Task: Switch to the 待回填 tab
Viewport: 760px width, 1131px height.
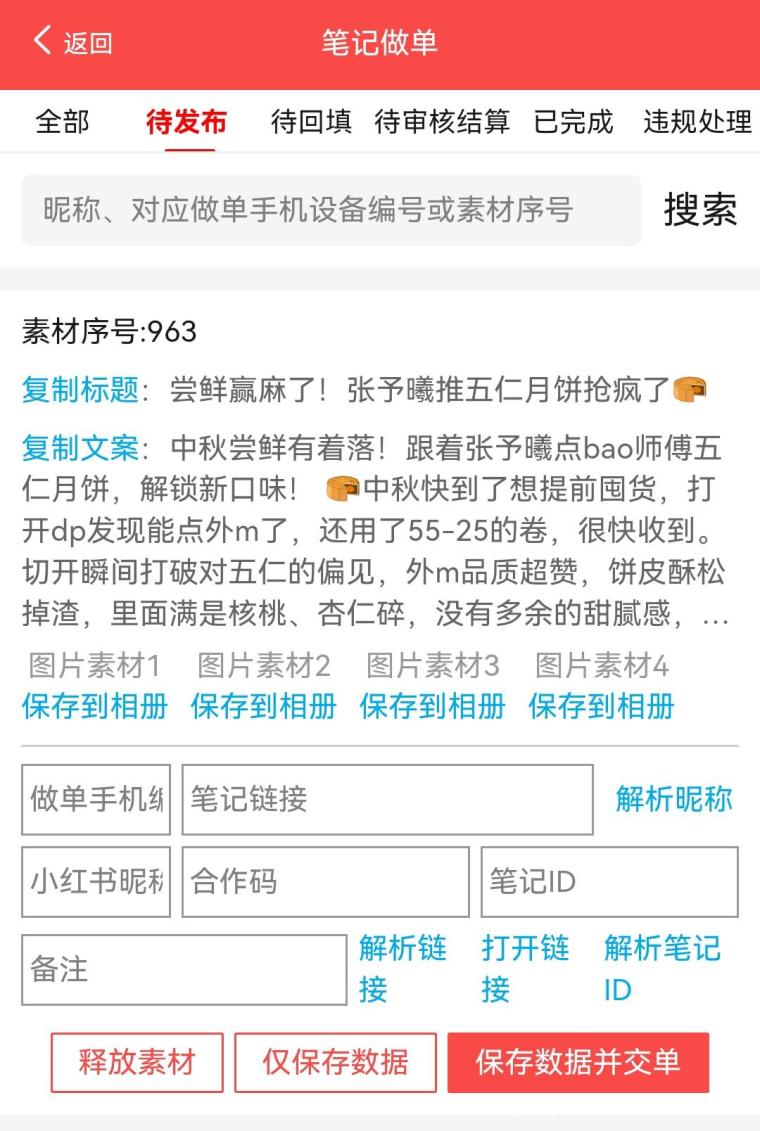Action: pyautogui.click(x=311, y=122)
